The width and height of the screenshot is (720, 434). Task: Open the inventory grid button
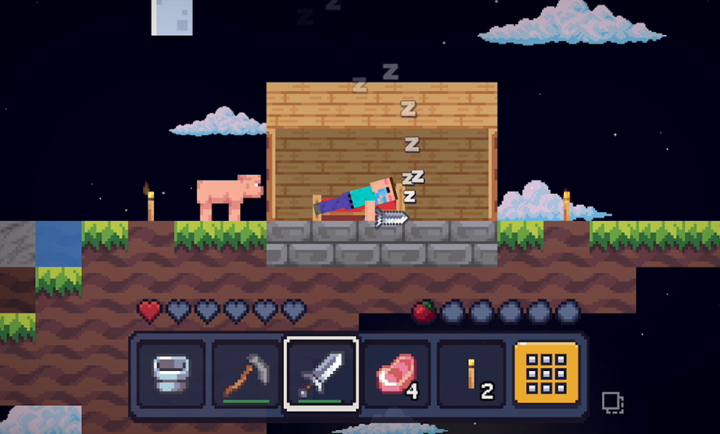pyautogui.click(x=546, y=374)
